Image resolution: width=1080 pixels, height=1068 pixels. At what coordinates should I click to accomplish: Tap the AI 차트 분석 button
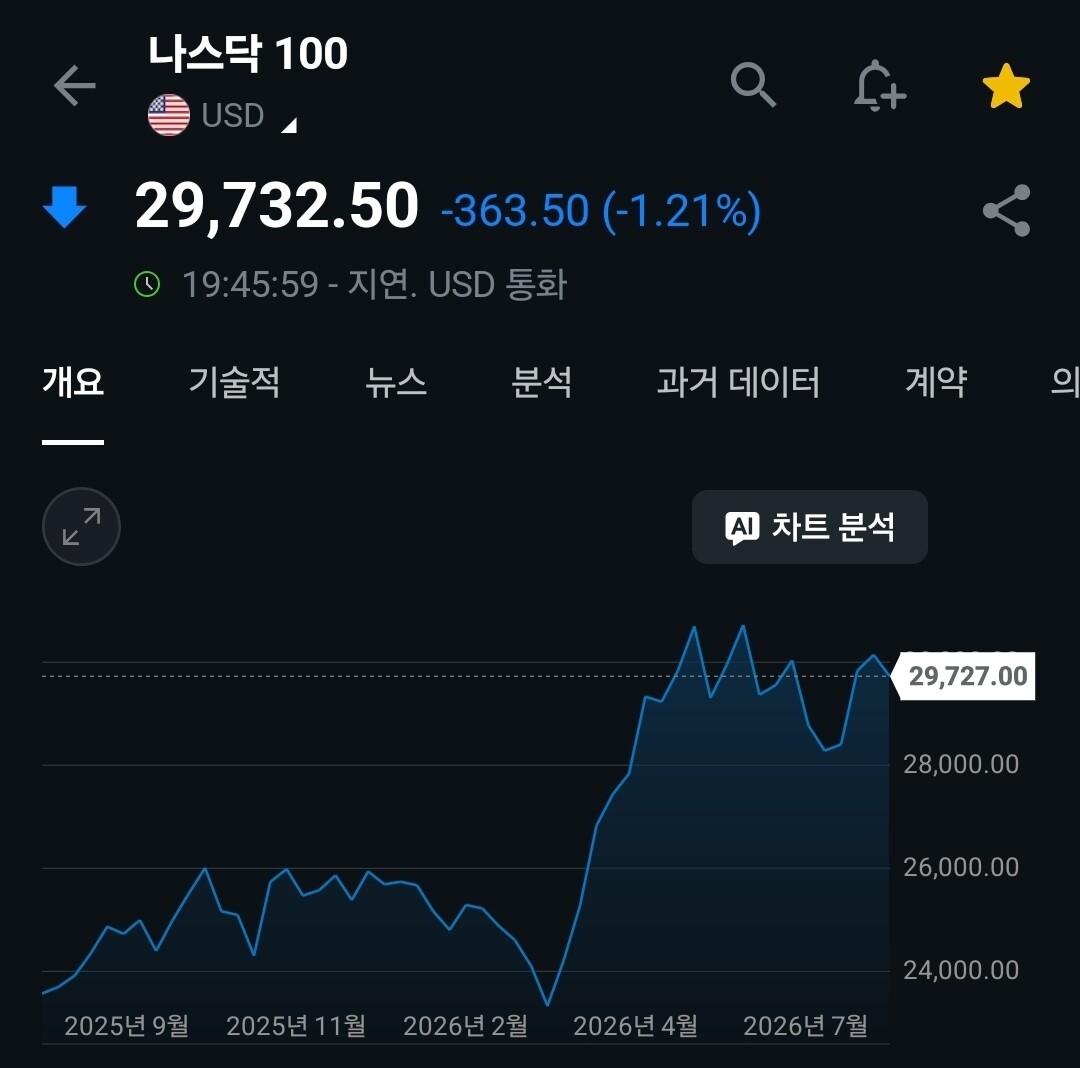[x=809, y=527]
